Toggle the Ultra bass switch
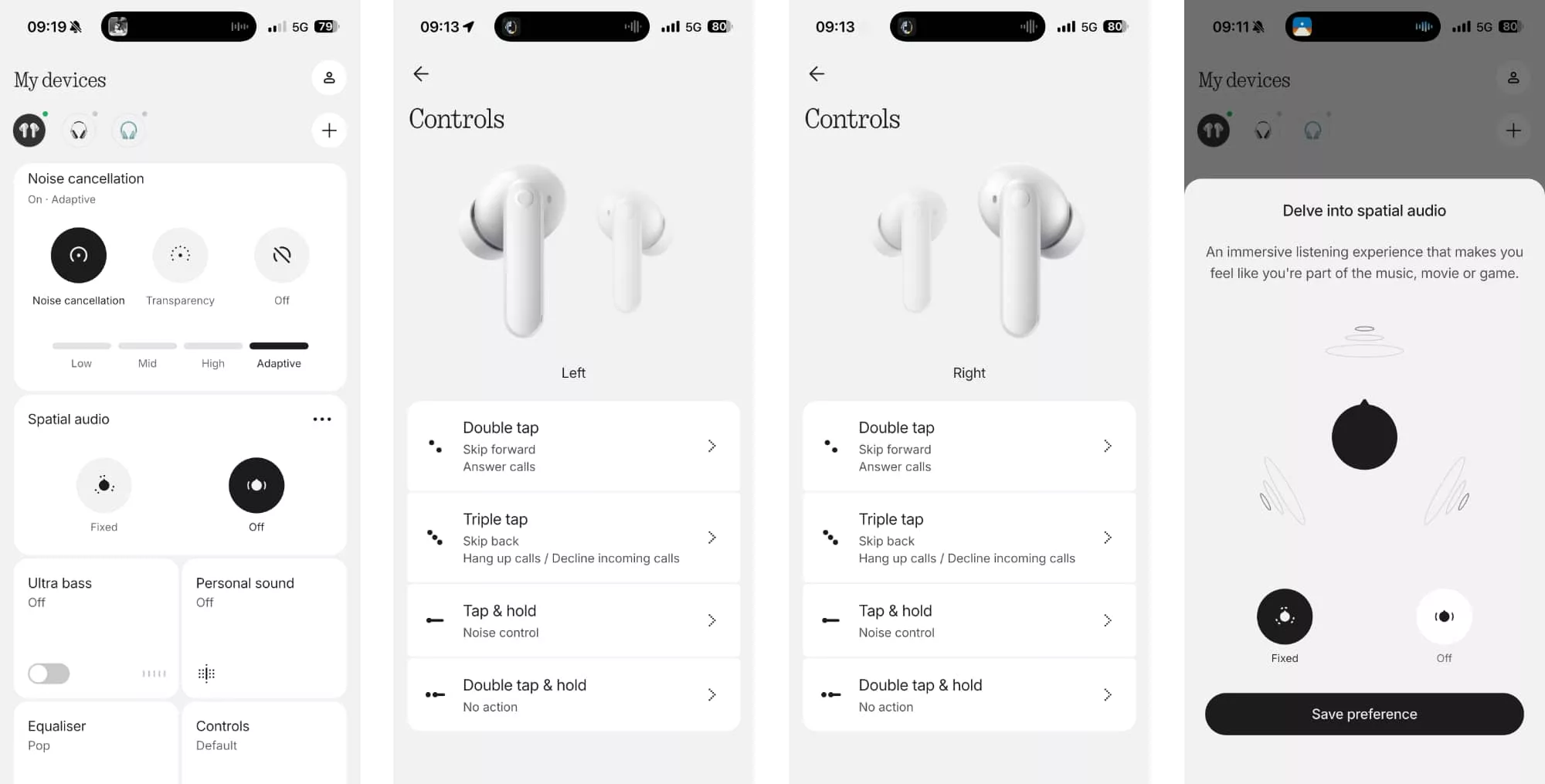 (49, 674)
